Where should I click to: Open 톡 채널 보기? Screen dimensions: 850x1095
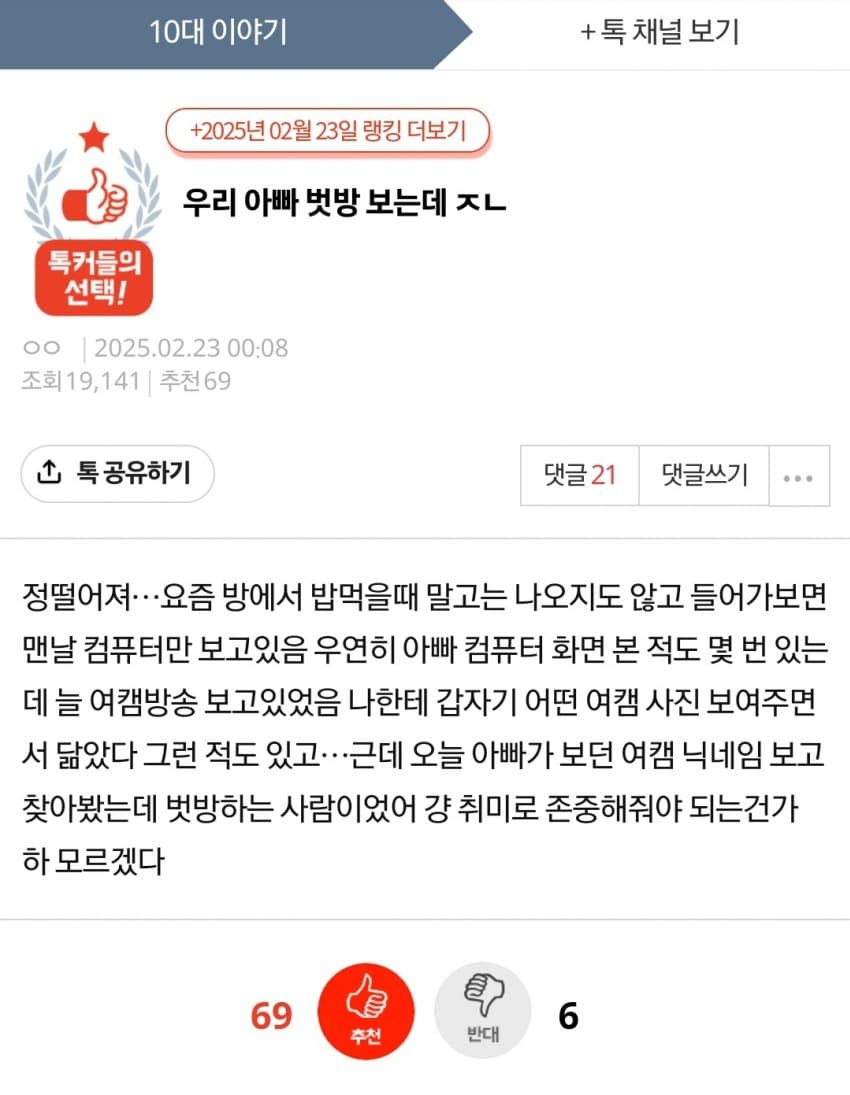pyautogui.click(x=660, y=32)
